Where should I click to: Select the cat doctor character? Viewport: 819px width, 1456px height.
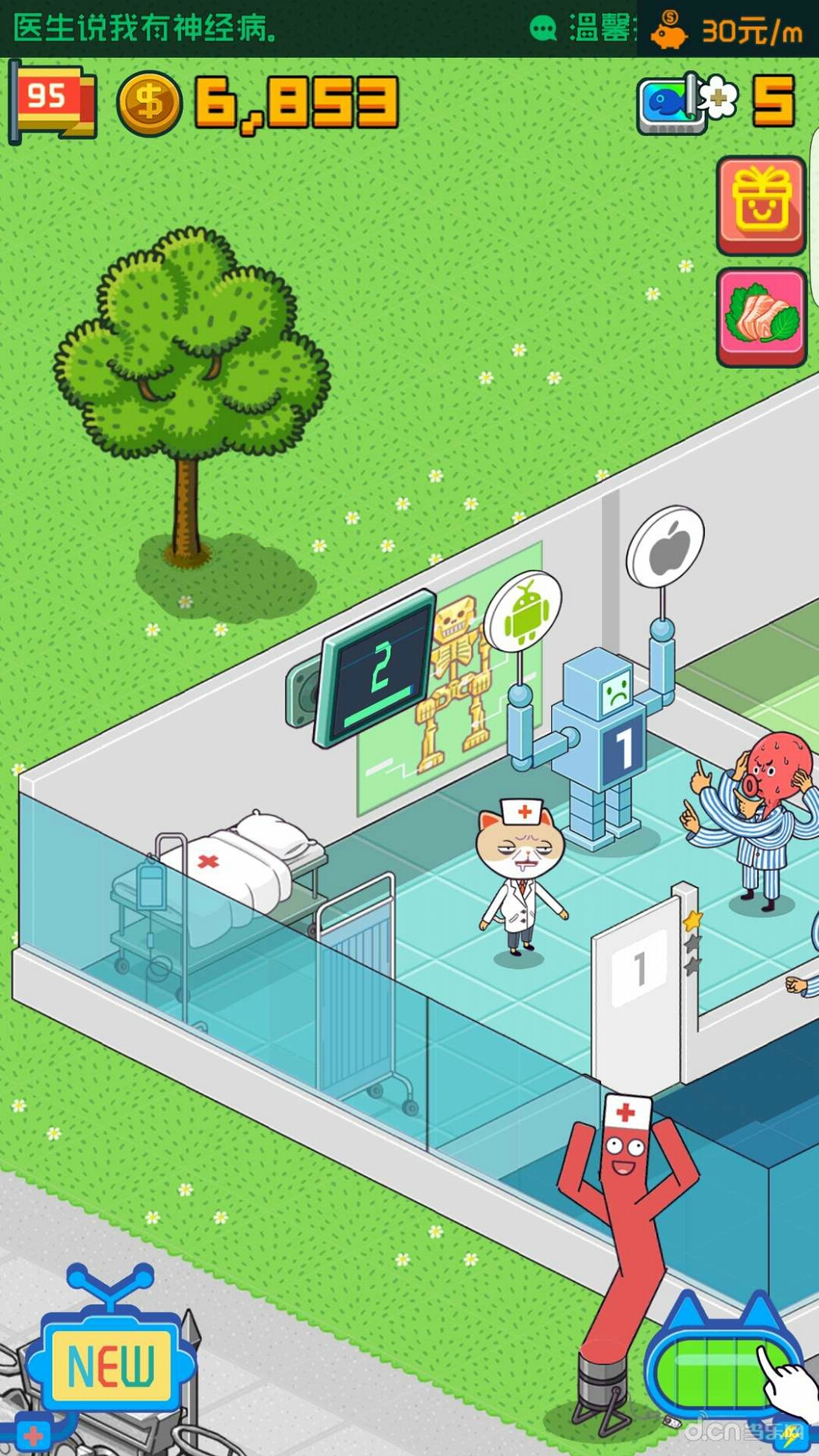pos(520,875)
